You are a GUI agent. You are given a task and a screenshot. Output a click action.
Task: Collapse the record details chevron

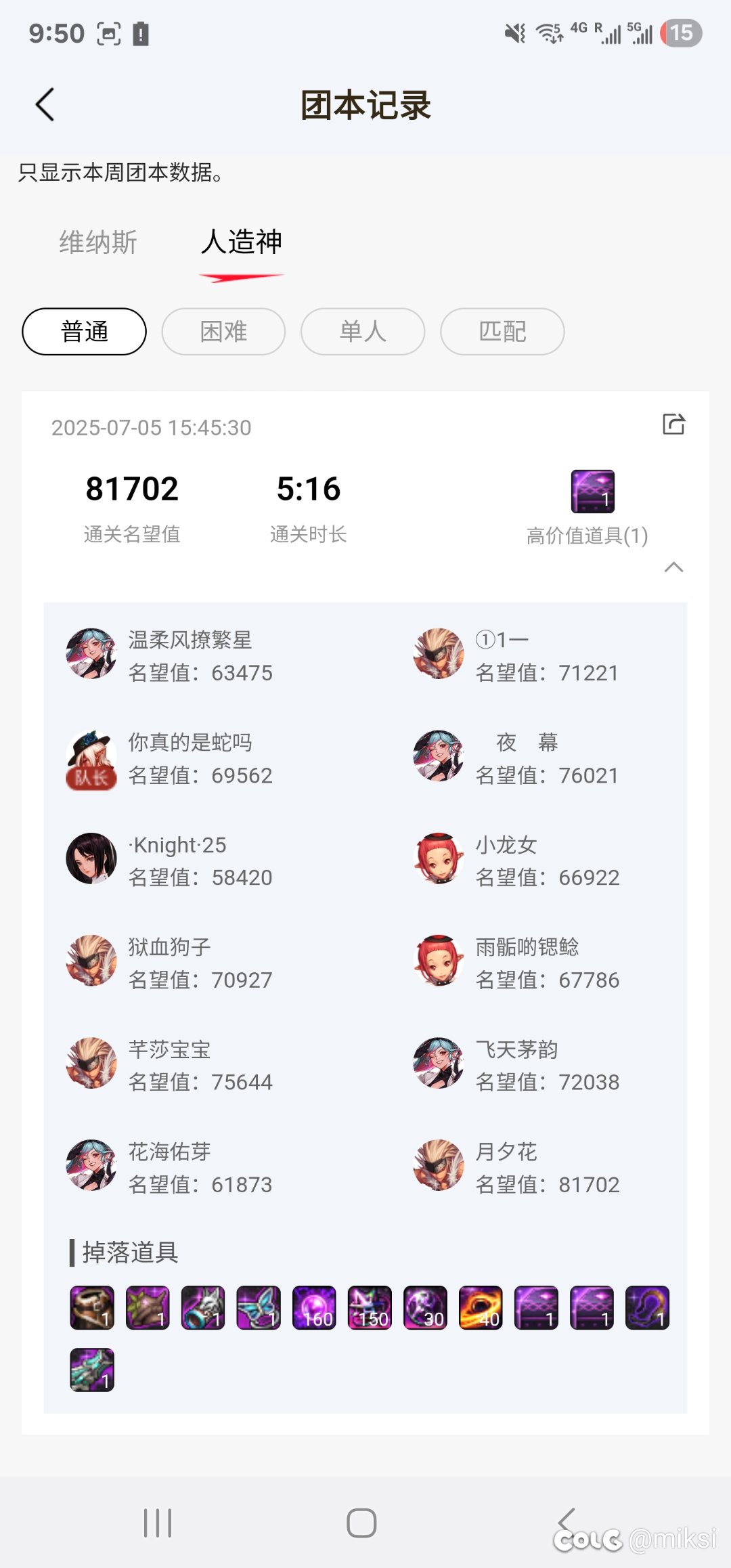tap(674, 567)
